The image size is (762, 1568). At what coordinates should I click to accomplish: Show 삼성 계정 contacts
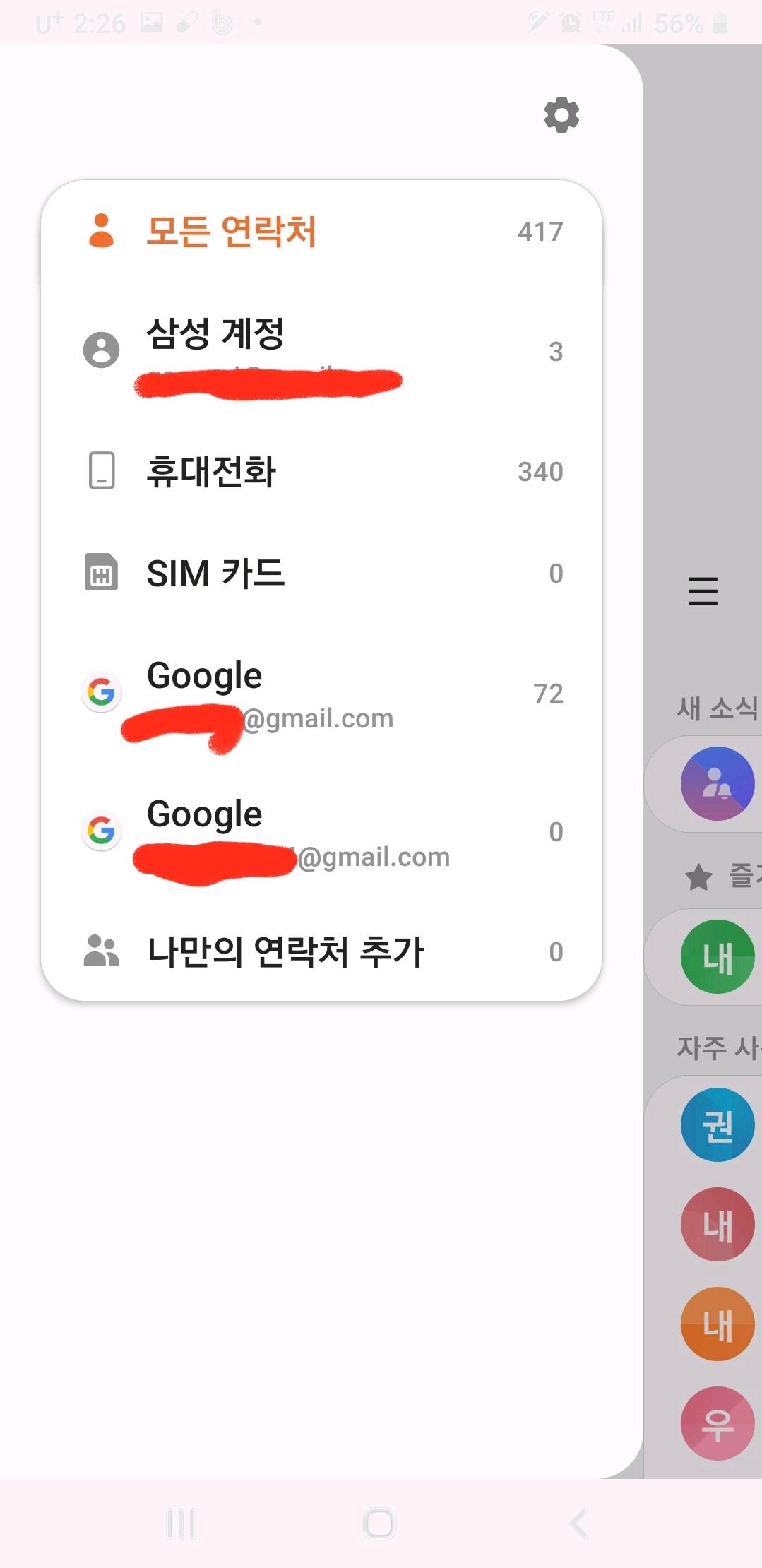pos(321,351)
